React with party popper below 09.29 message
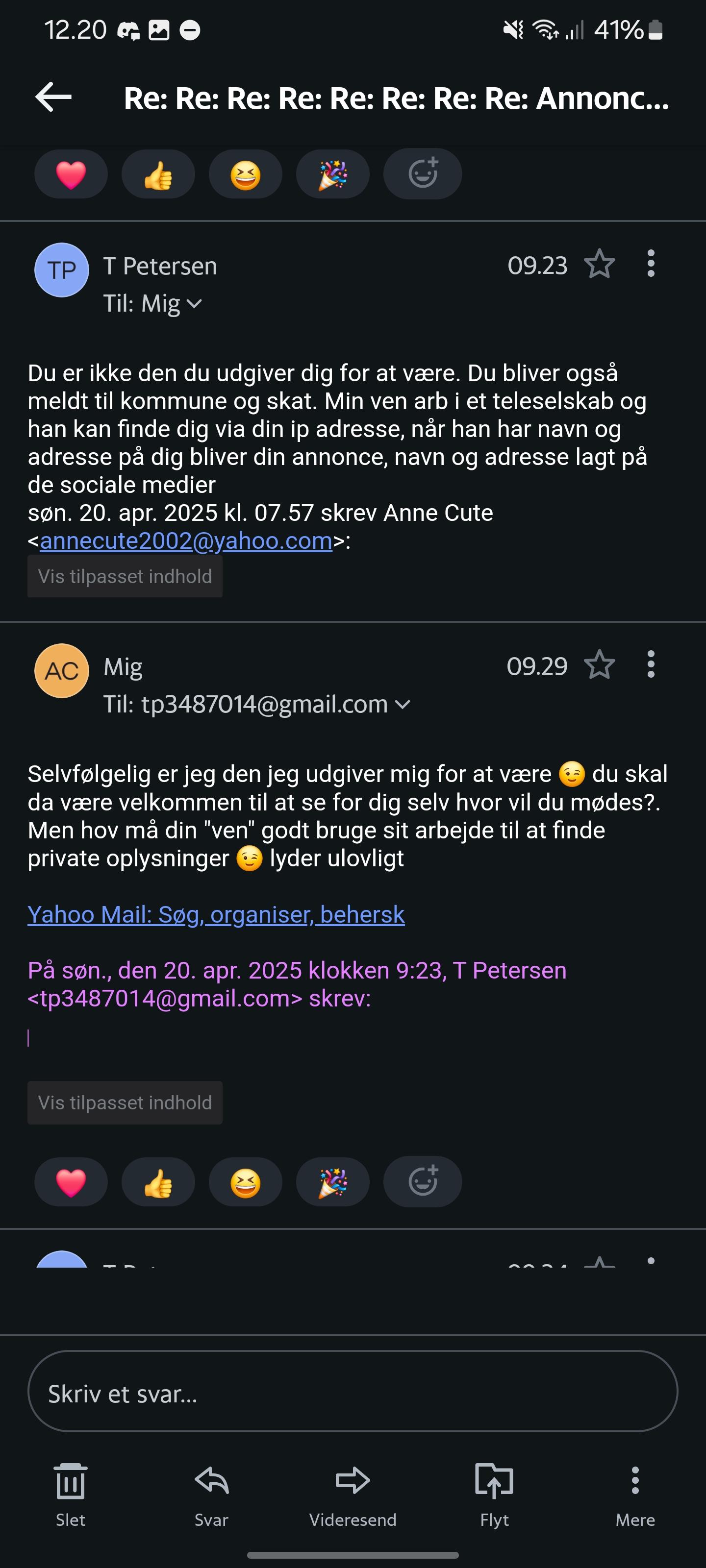Image resolution: width=706 pixels, height=1568 pixels. (332, 1182)
